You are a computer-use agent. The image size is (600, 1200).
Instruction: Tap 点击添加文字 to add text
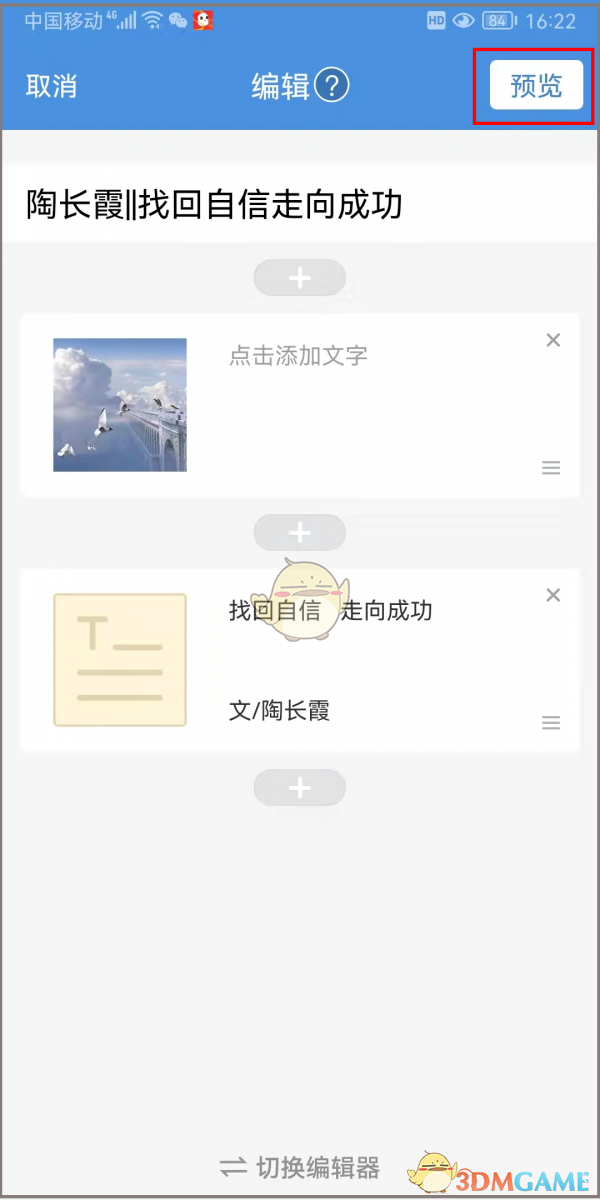(299, 355)
